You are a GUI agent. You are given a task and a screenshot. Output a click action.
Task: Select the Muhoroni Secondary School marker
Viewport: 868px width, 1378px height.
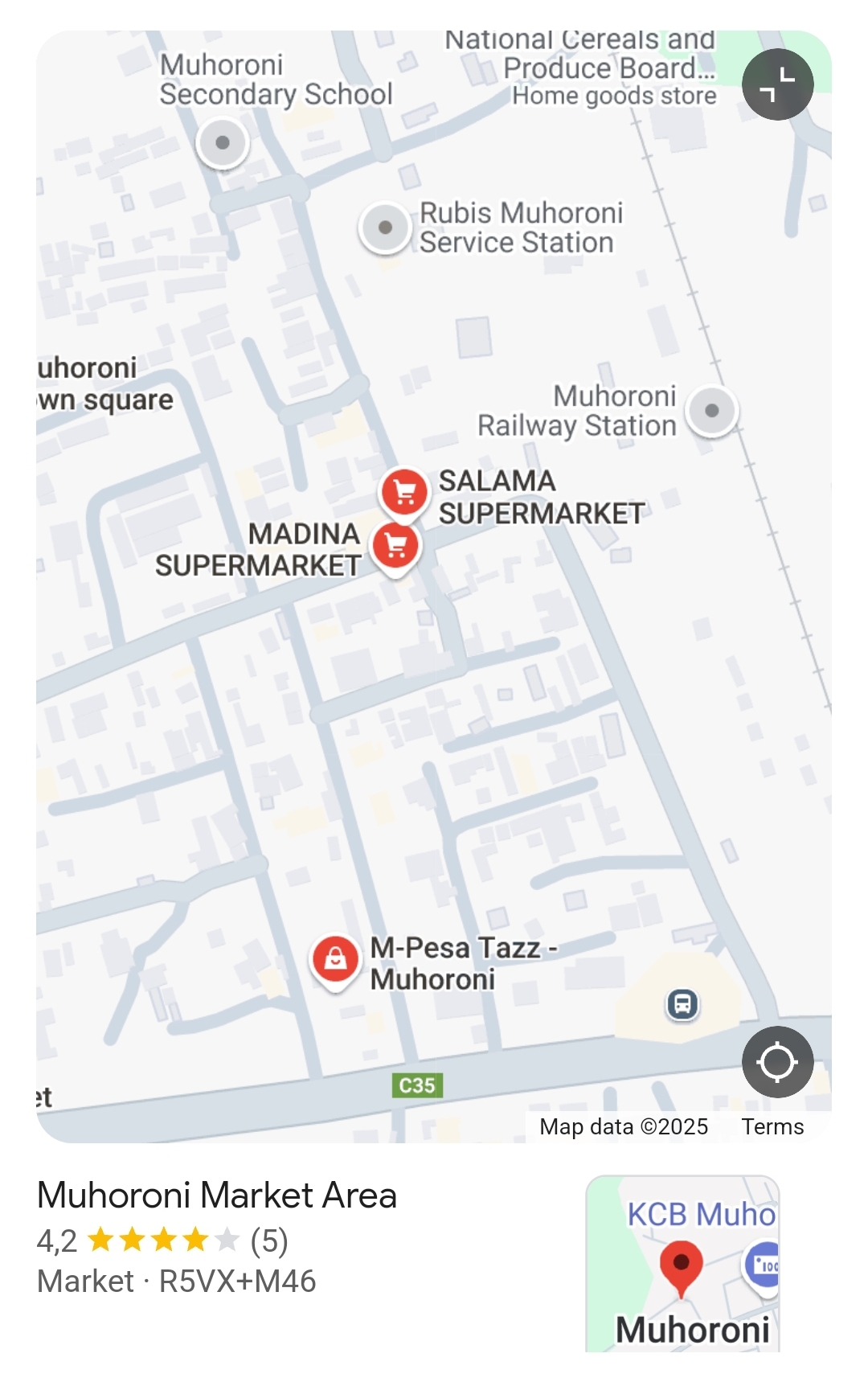[x=223, y=143]
